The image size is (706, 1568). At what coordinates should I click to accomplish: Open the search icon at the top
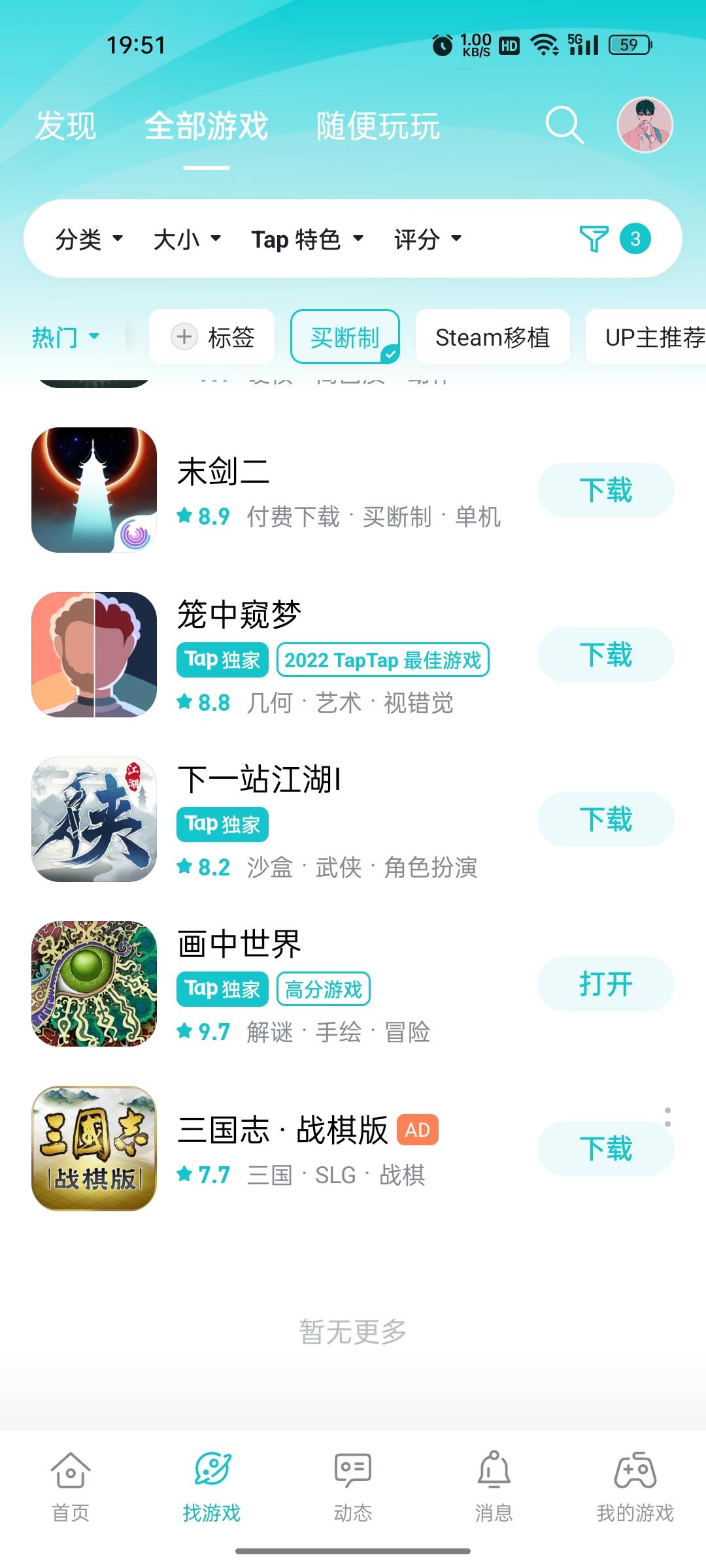pyautogui.click(x=563, y=125)
